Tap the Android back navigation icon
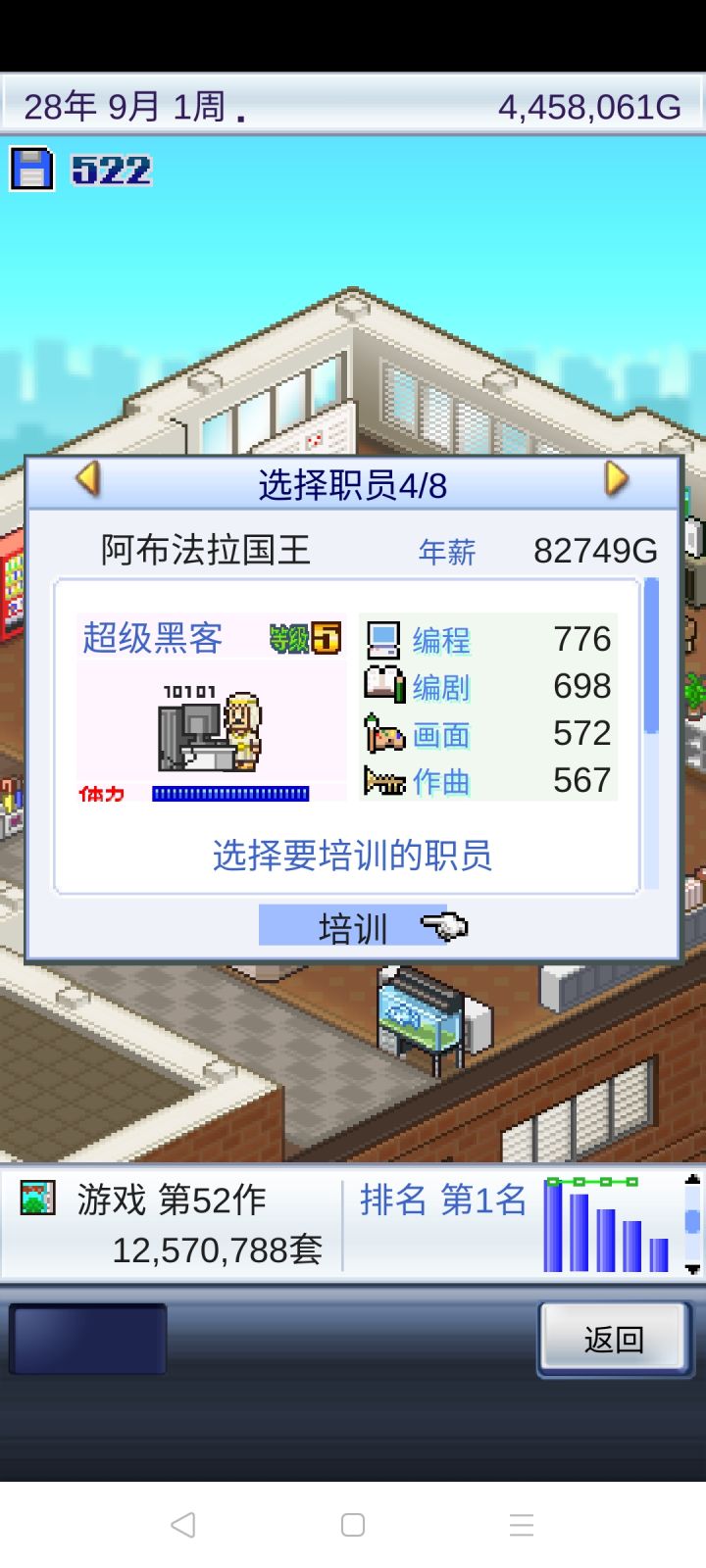Image resolution: width=706 pixels, height=1568 pixels. tap(183, 1525)
